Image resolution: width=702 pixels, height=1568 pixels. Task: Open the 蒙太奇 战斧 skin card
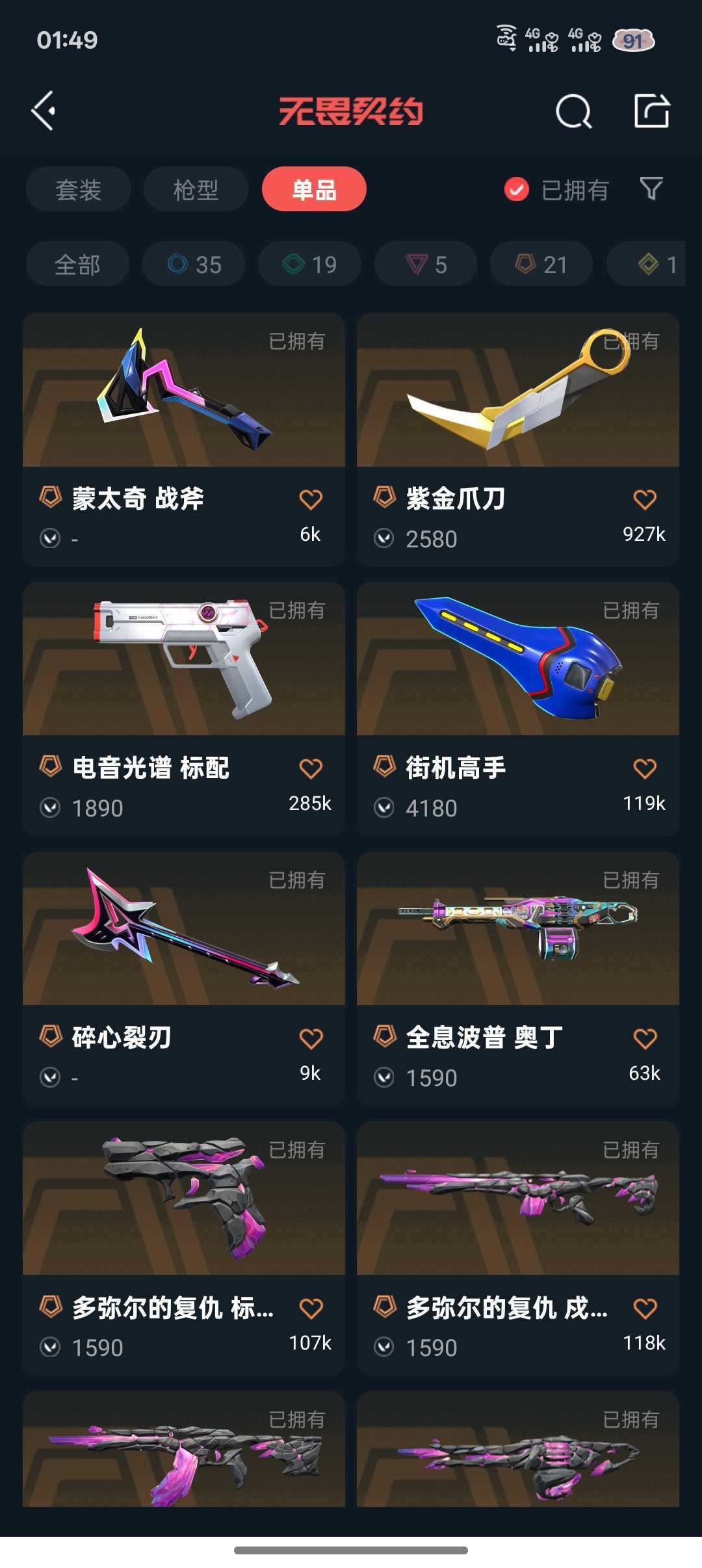184,439
